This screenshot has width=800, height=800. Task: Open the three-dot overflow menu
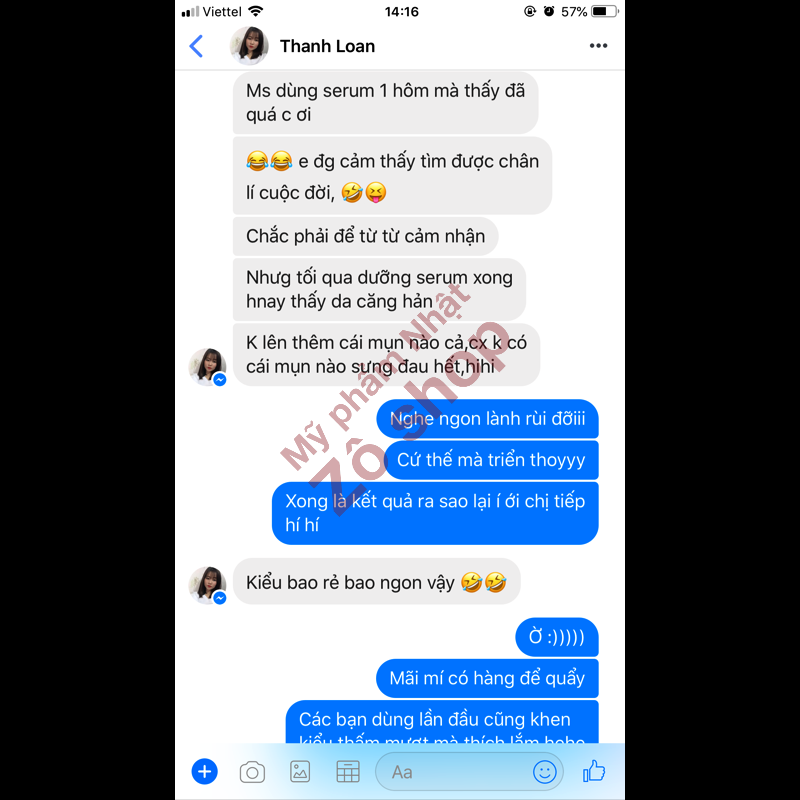(598, 46)
